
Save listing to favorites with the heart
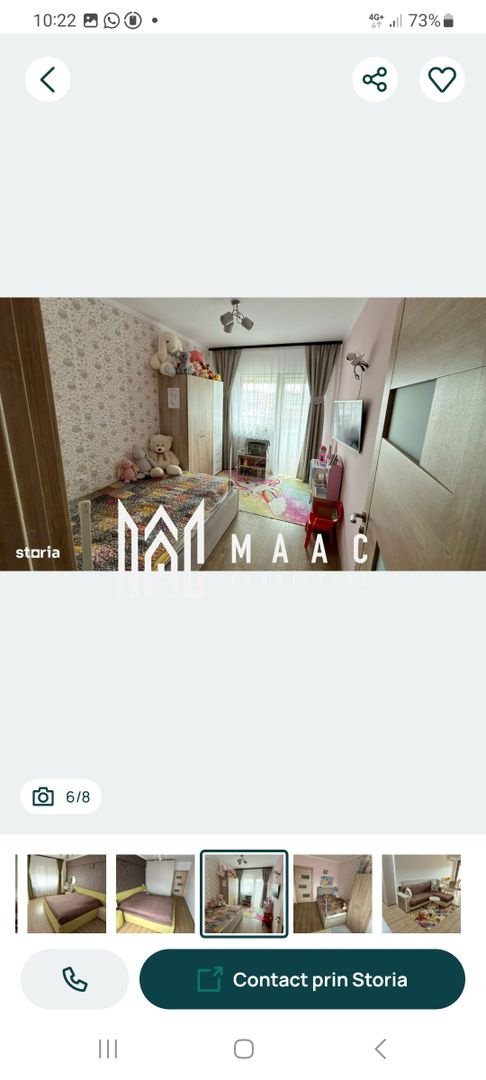pos(442,80)
